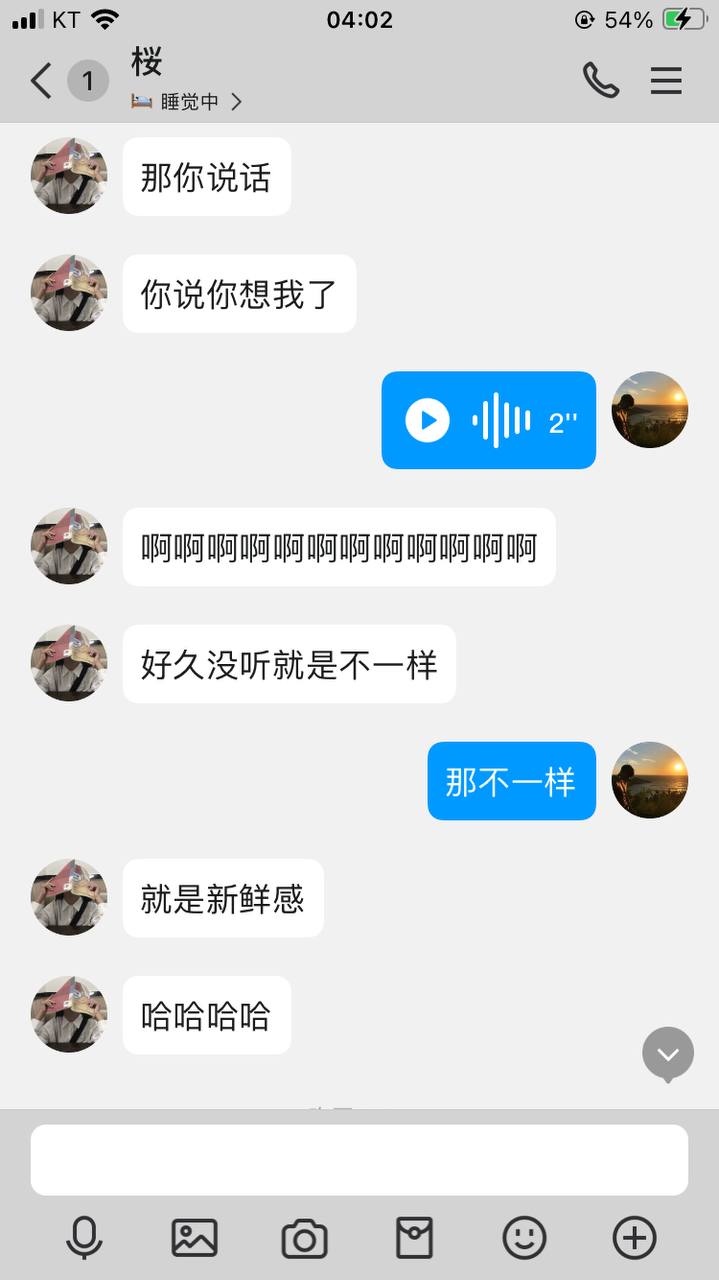Open the emoji panel
Image resolution: width=719 pixels, height=1280 pixels.
(x=524, y=1238)
